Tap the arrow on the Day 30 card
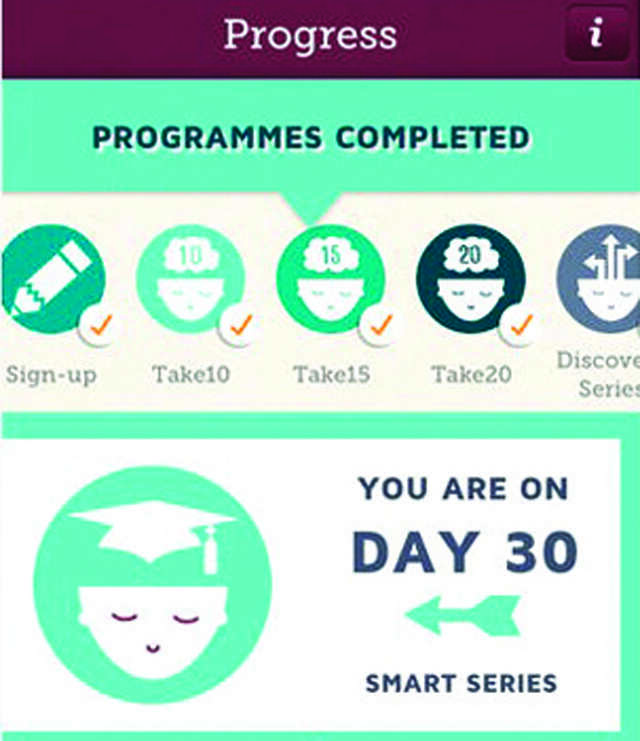640x741 pixels. click(462, 617)
